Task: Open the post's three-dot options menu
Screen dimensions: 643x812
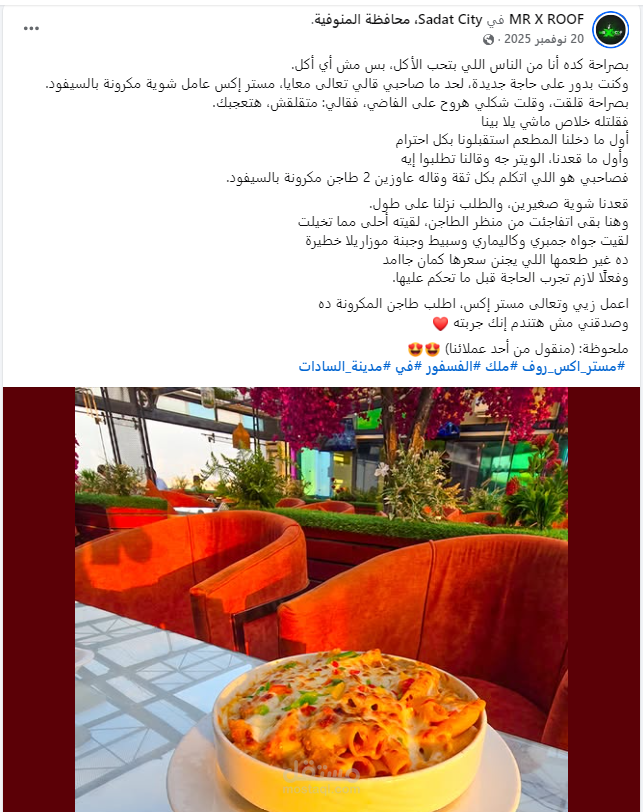Action: (x=31, y=28)
